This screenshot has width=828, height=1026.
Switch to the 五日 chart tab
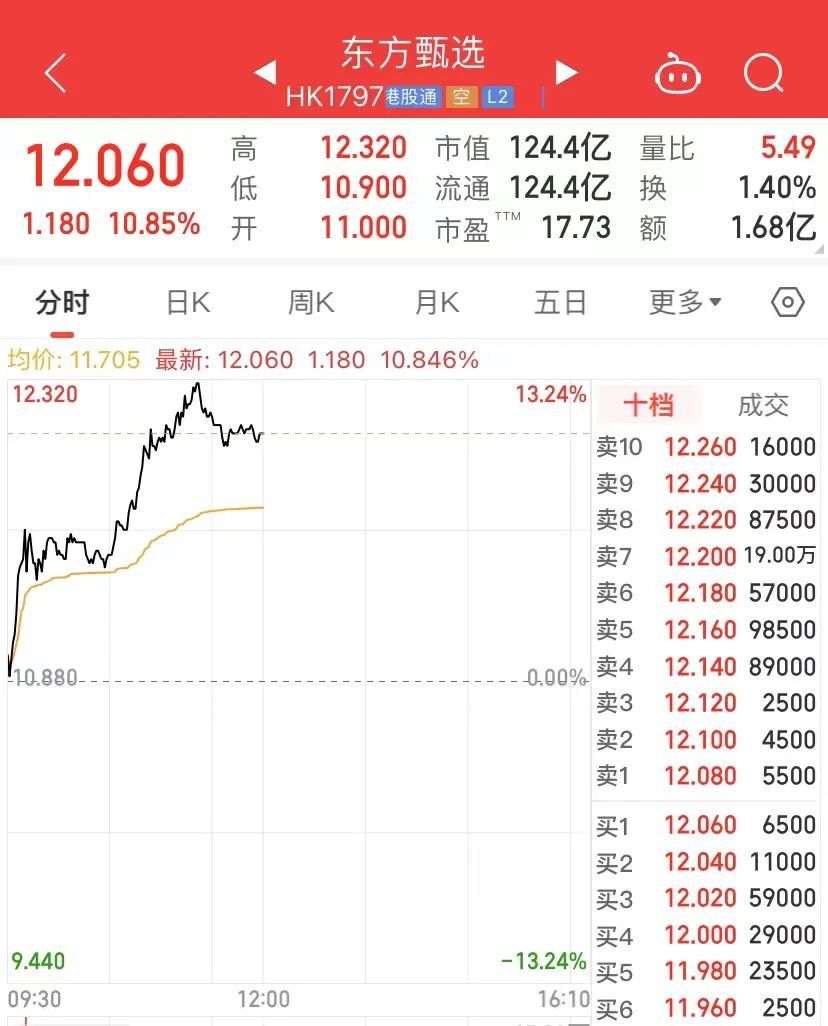[x=560, y=302]
